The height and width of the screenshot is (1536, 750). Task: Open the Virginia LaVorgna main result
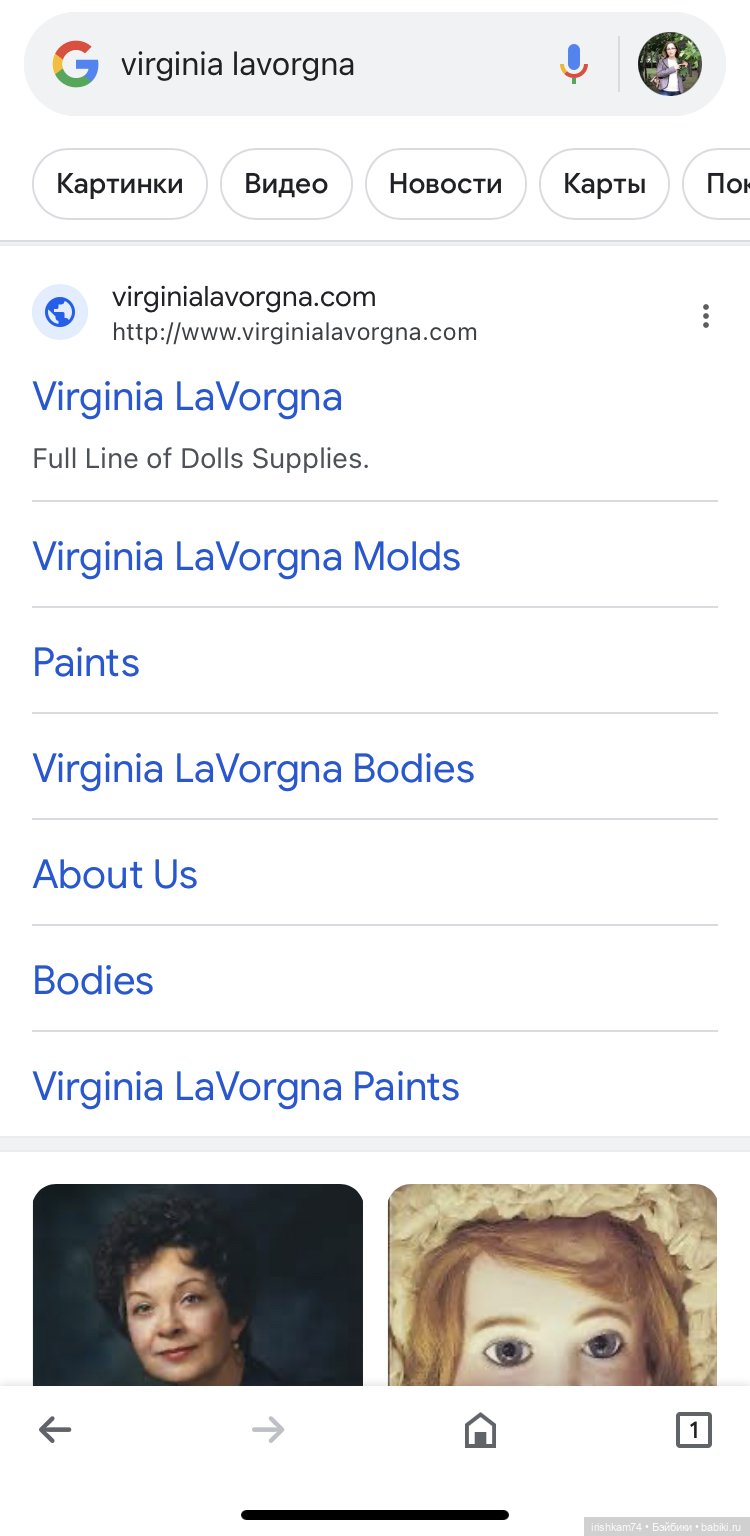pos(188,397)
